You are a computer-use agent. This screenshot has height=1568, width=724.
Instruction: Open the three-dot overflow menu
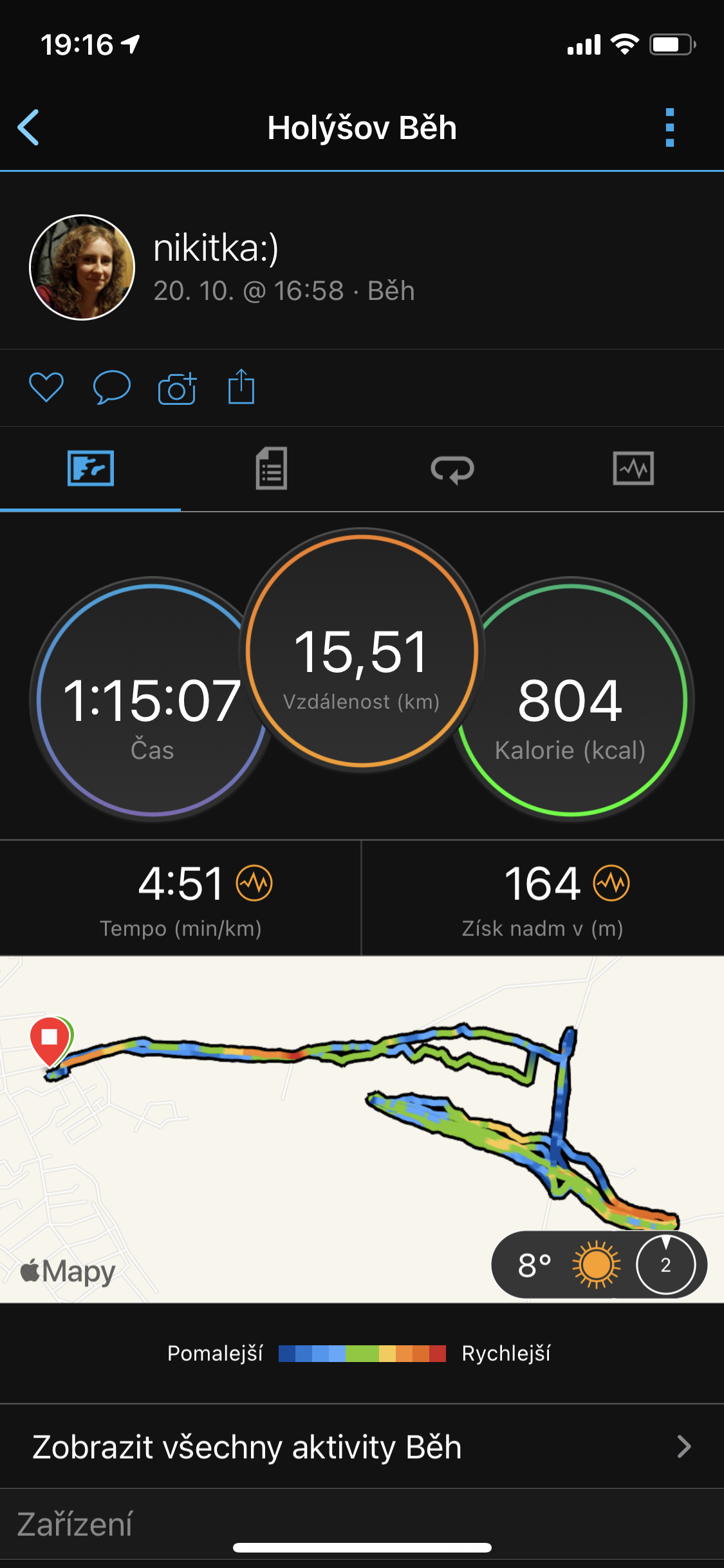pyautogui.click(x=670, y=127)
